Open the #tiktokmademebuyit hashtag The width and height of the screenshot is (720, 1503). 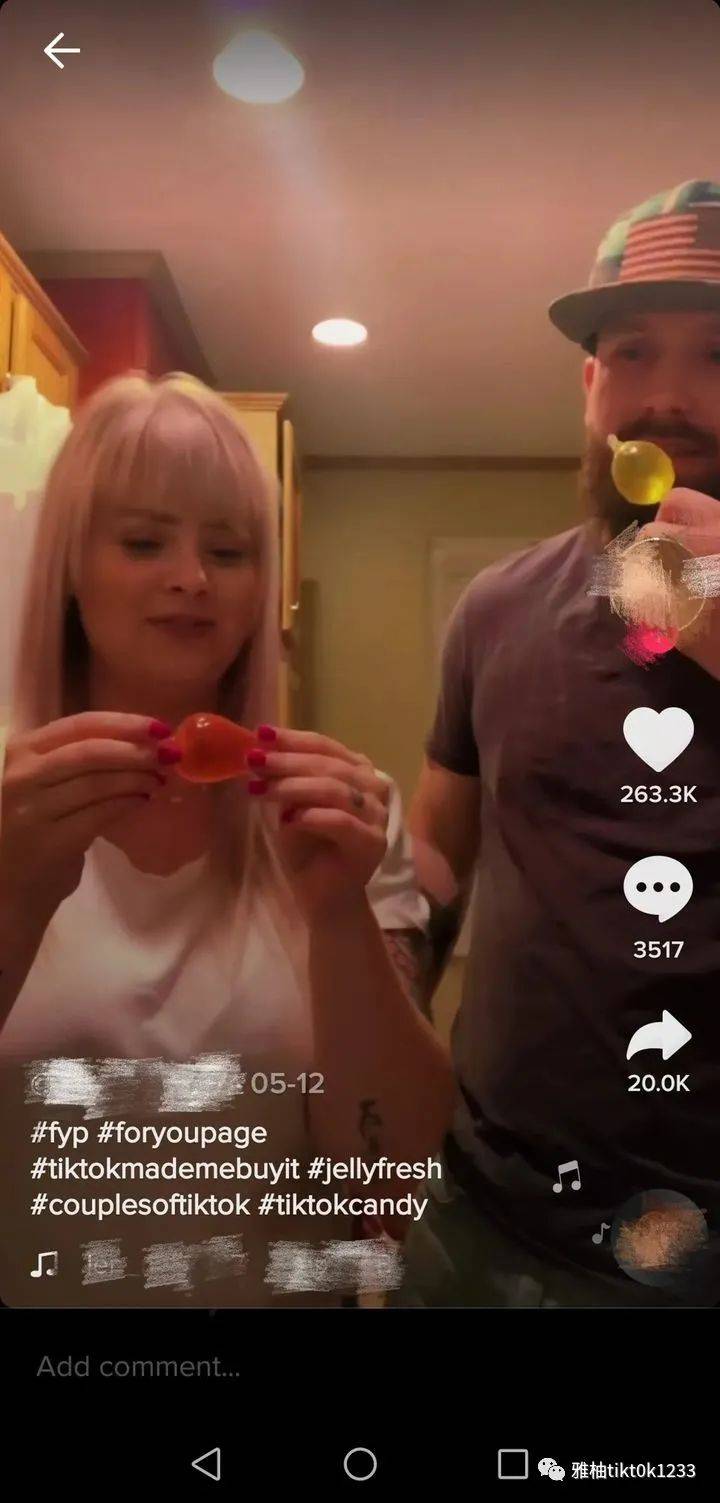point(164,1168)
